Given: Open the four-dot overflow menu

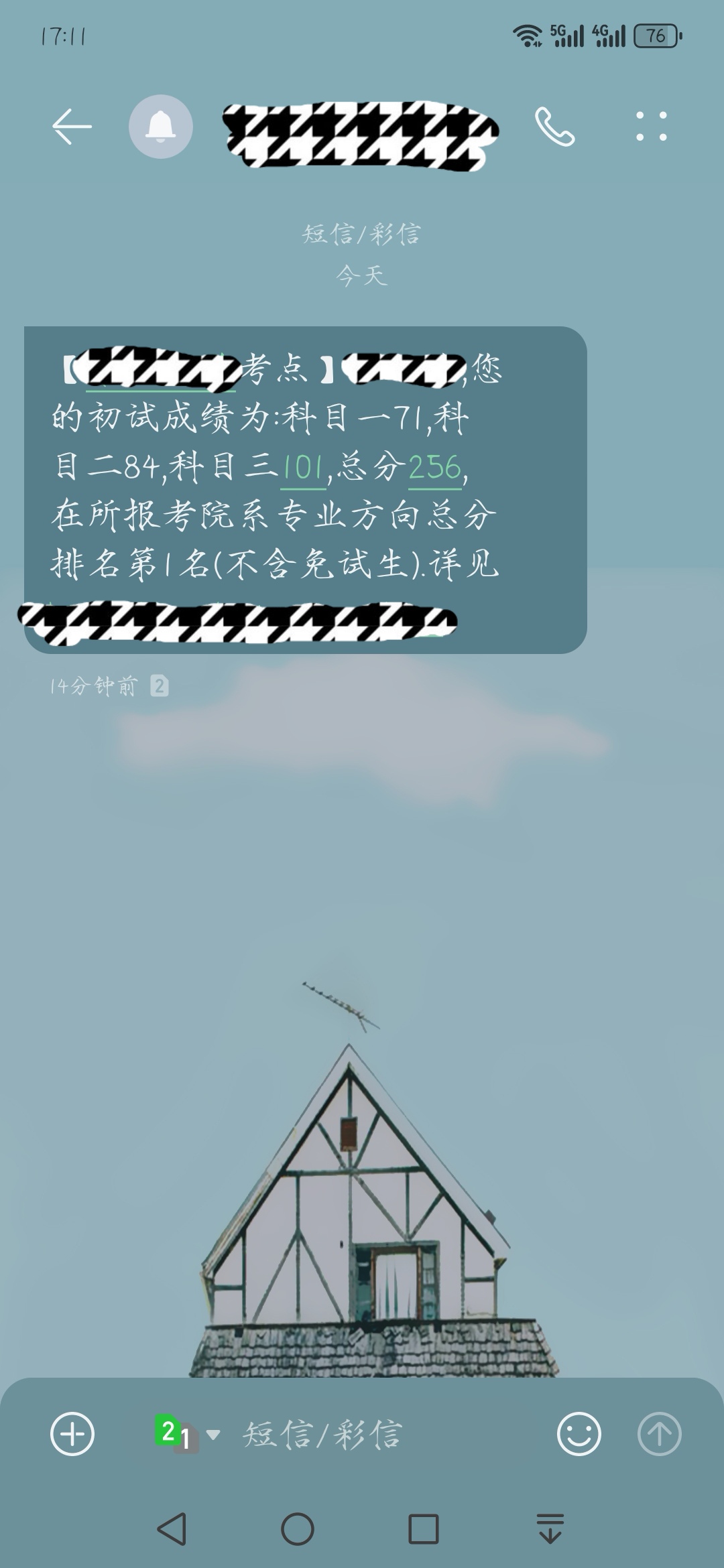Looking at the screenshot, I should click(651, 127).
